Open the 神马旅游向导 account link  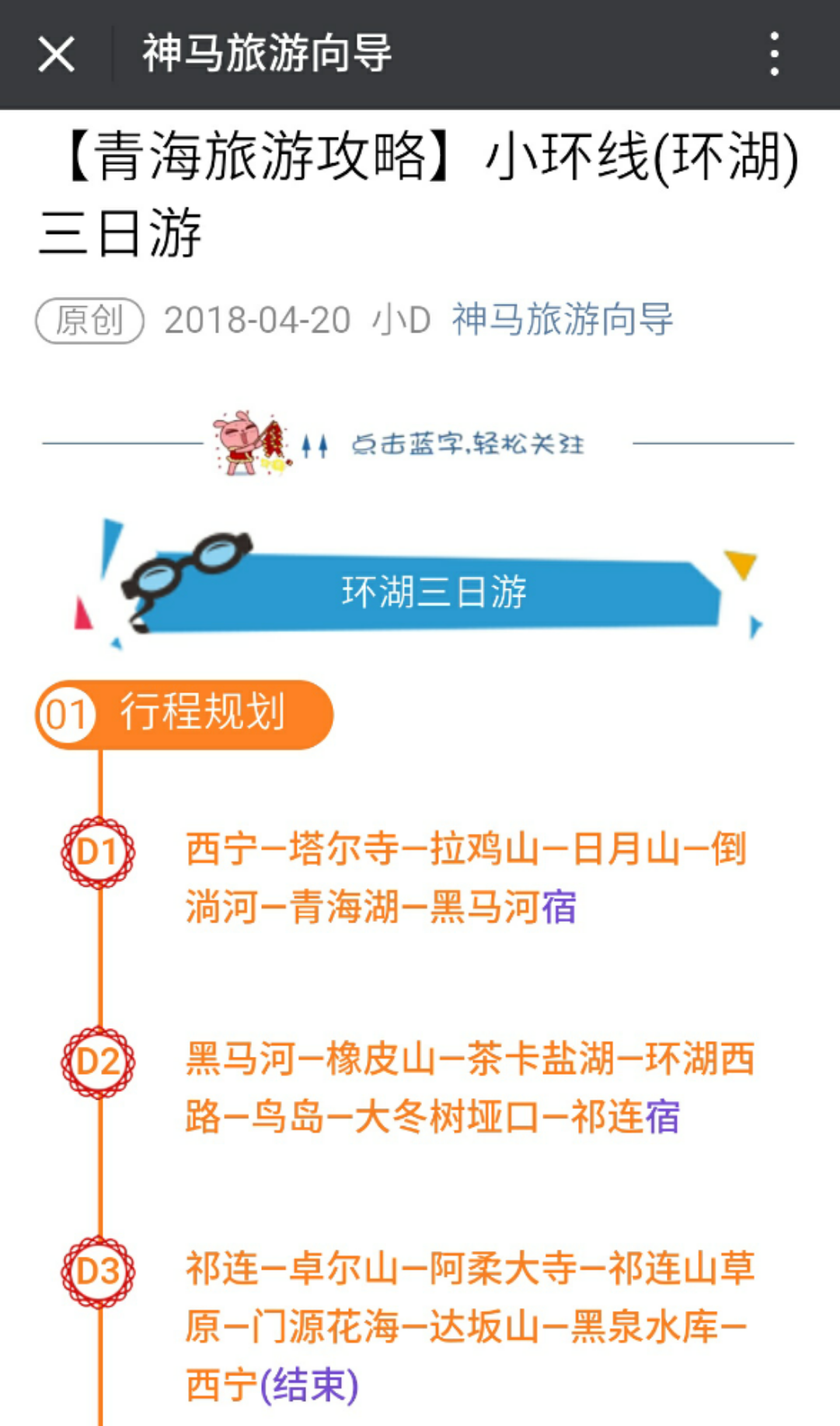point(562,319)
